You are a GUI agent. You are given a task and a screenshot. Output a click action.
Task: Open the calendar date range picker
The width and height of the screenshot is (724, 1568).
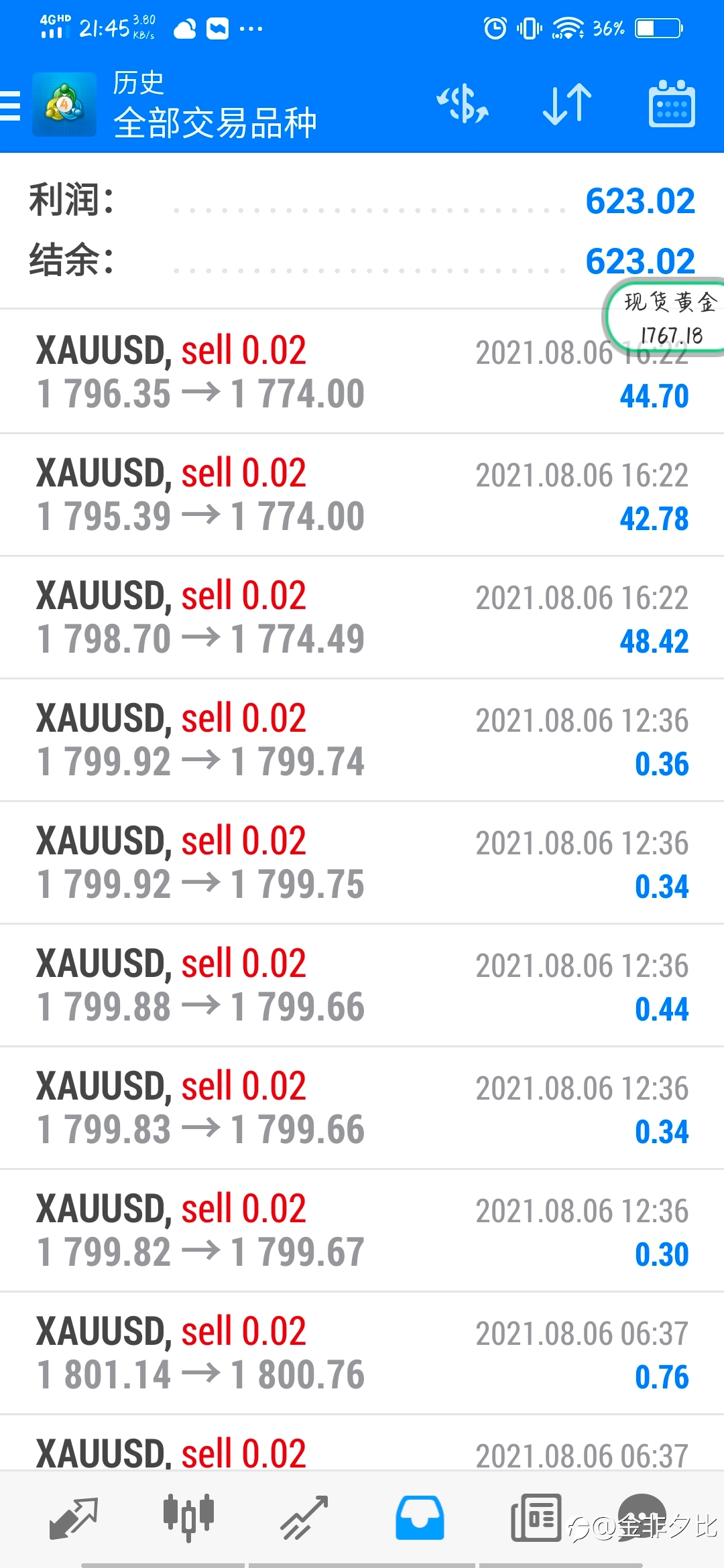(x=672, y=104)
